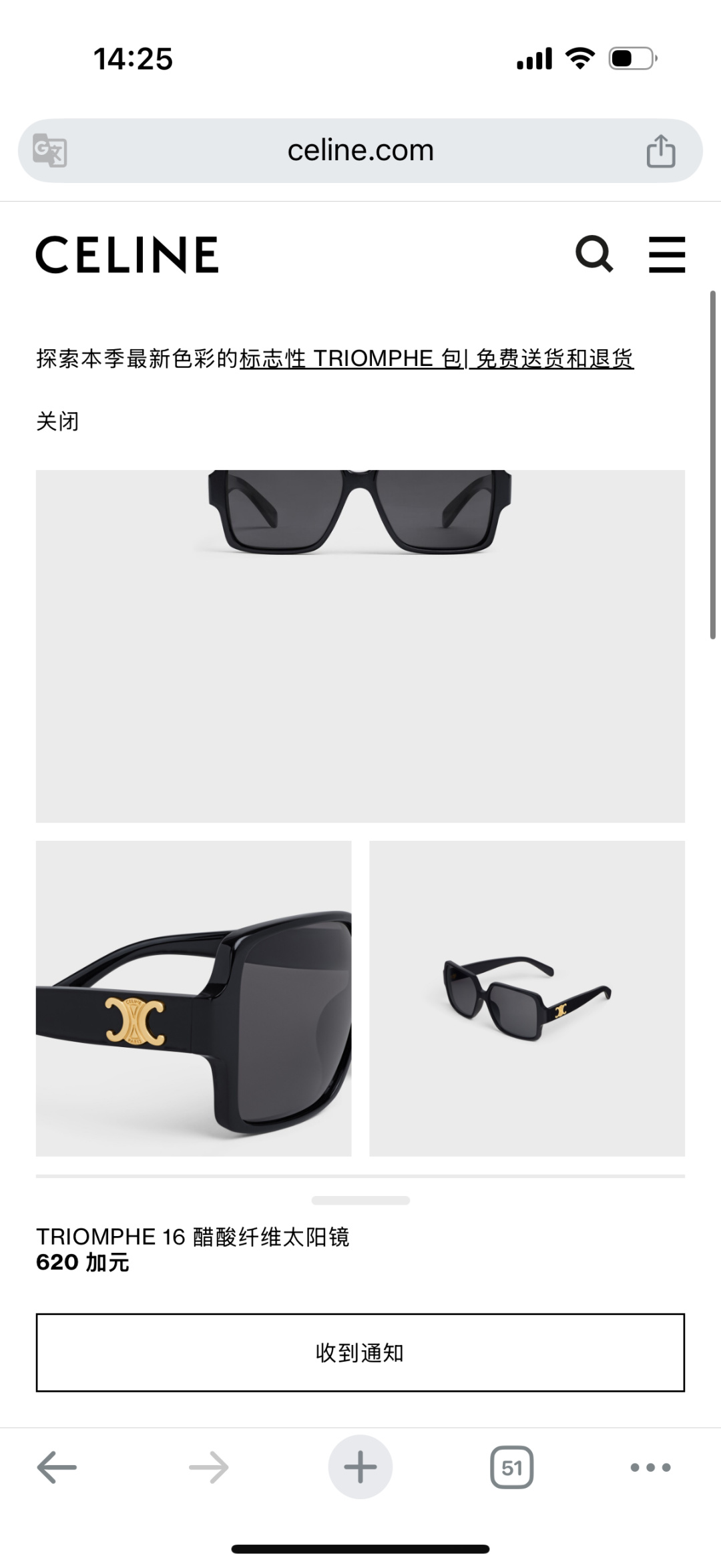Open the TRIOMPHE bag free shipping link
Image resolution: width=721 pixels, height=1568 pixels.
(437, 359)
